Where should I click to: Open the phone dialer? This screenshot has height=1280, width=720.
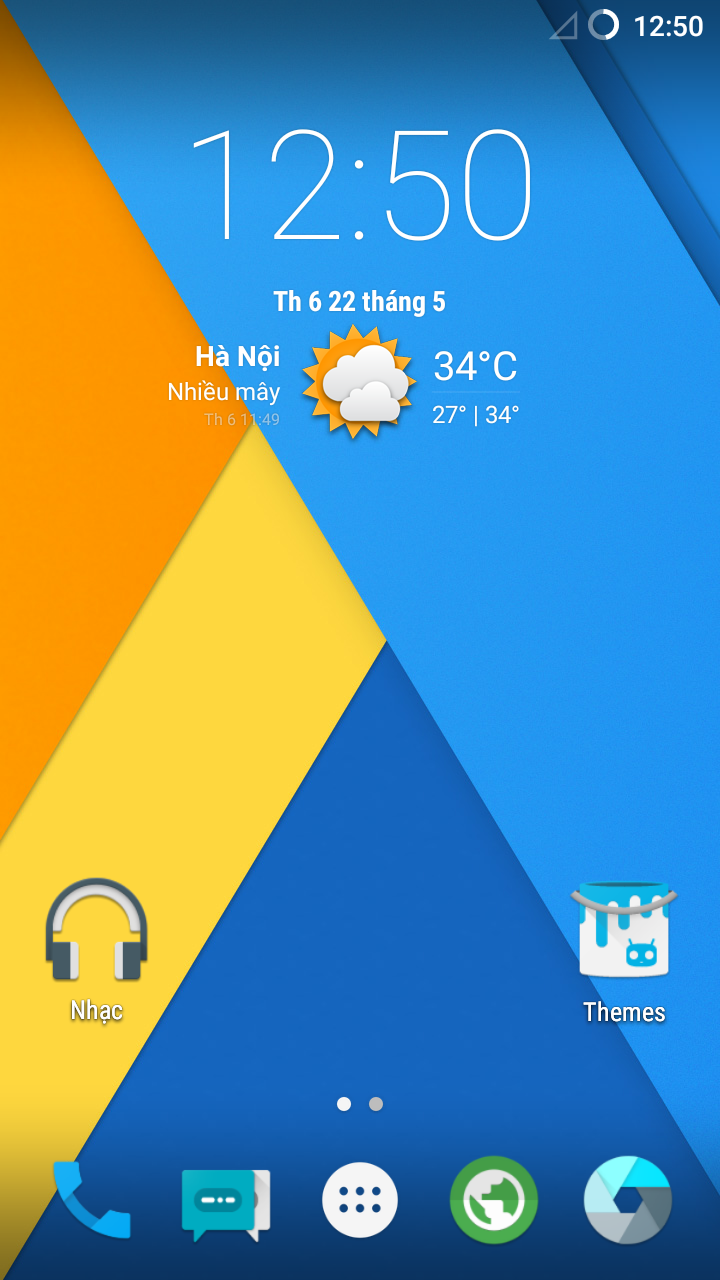pyautogui.click(x=92, y=1200)
